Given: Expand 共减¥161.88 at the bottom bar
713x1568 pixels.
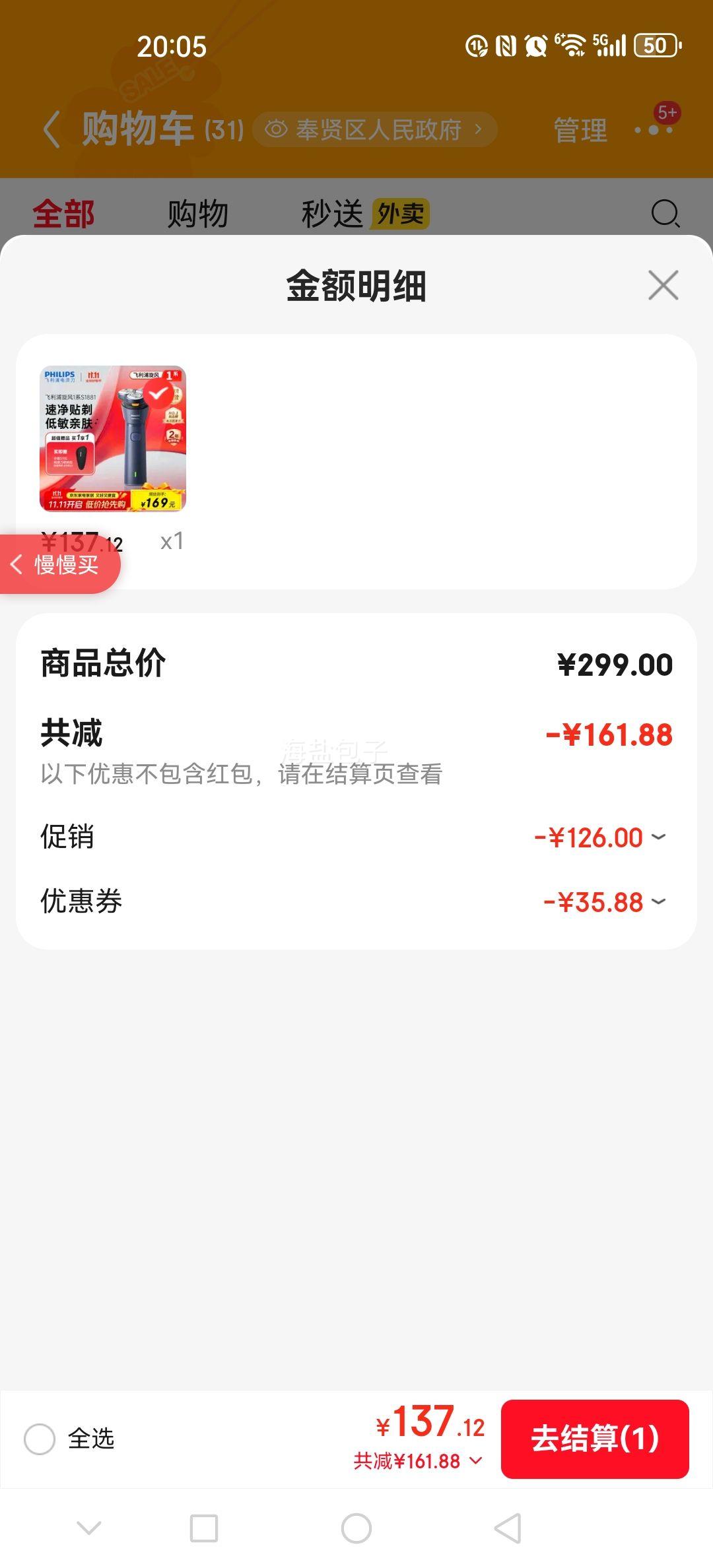Looking at the screenshot, I should point(416,1461).
